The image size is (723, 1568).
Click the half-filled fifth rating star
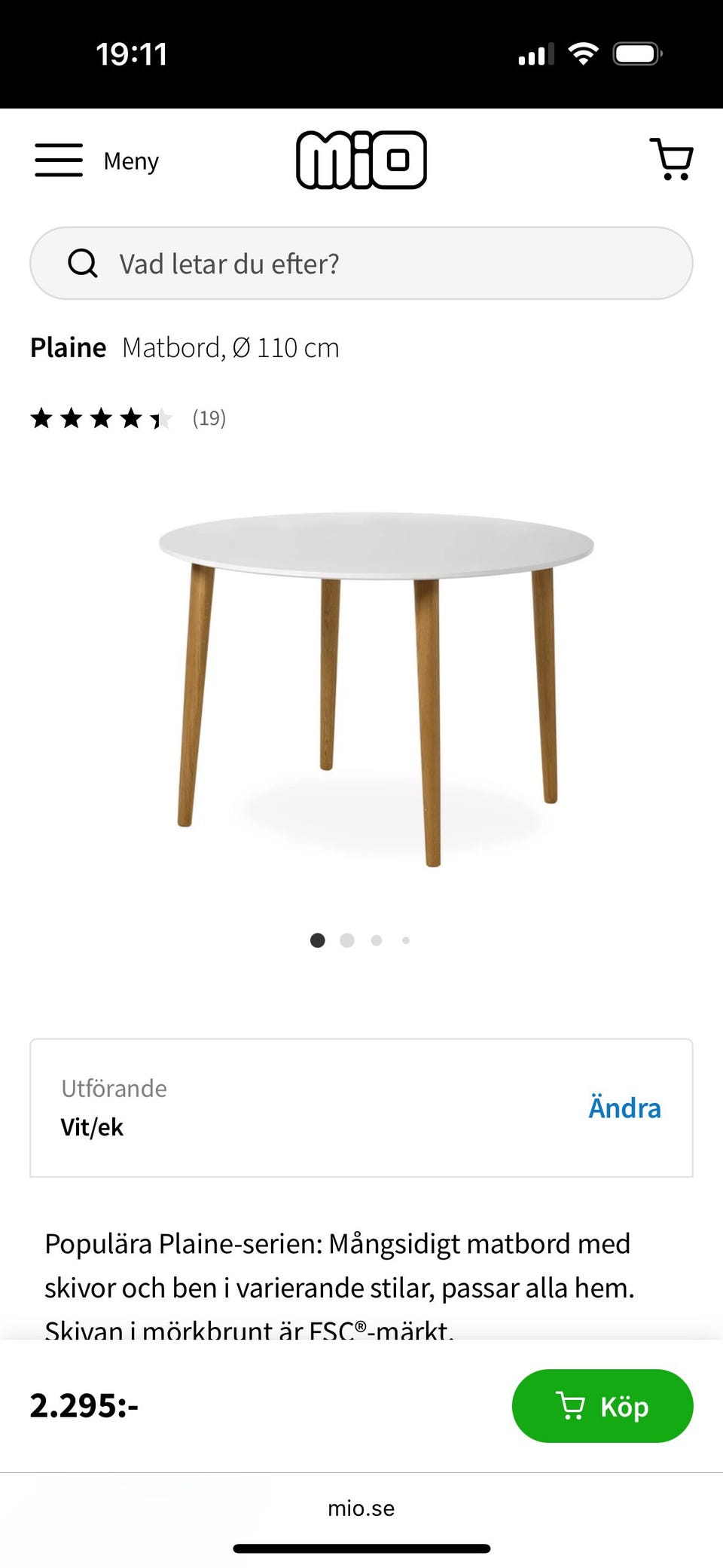coord(160,418)
